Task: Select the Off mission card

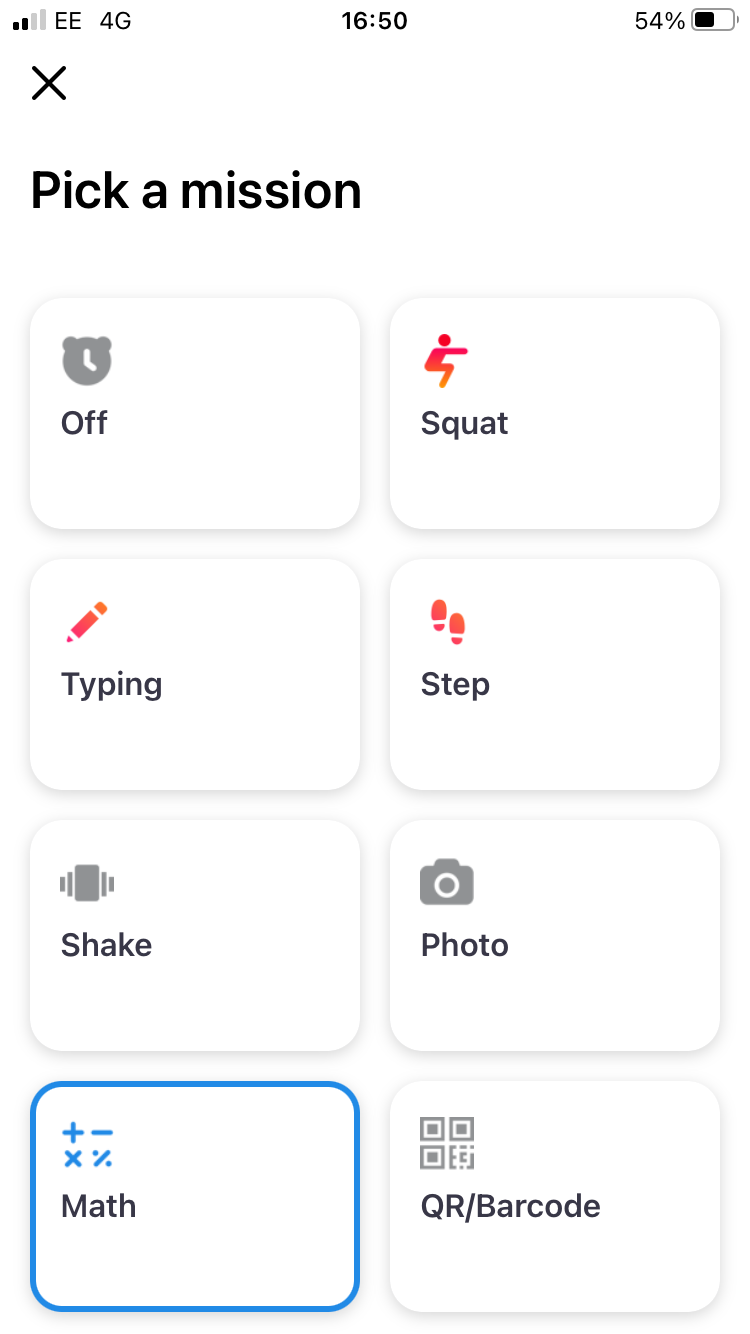Action: pyautogui.click(x=195, y=413)
